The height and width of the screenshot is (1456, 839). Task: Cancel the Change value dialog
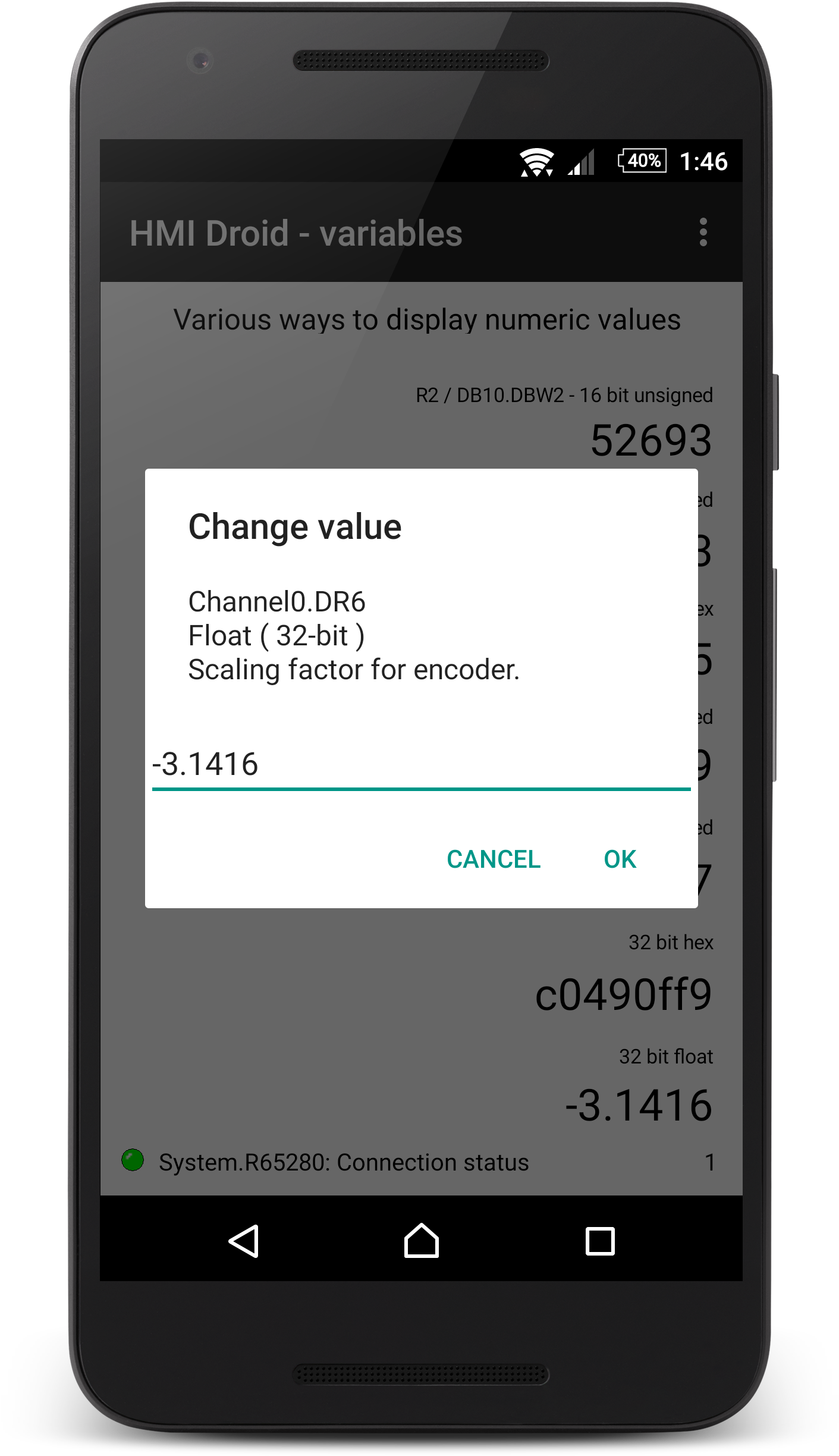click(x=494, y=859)
